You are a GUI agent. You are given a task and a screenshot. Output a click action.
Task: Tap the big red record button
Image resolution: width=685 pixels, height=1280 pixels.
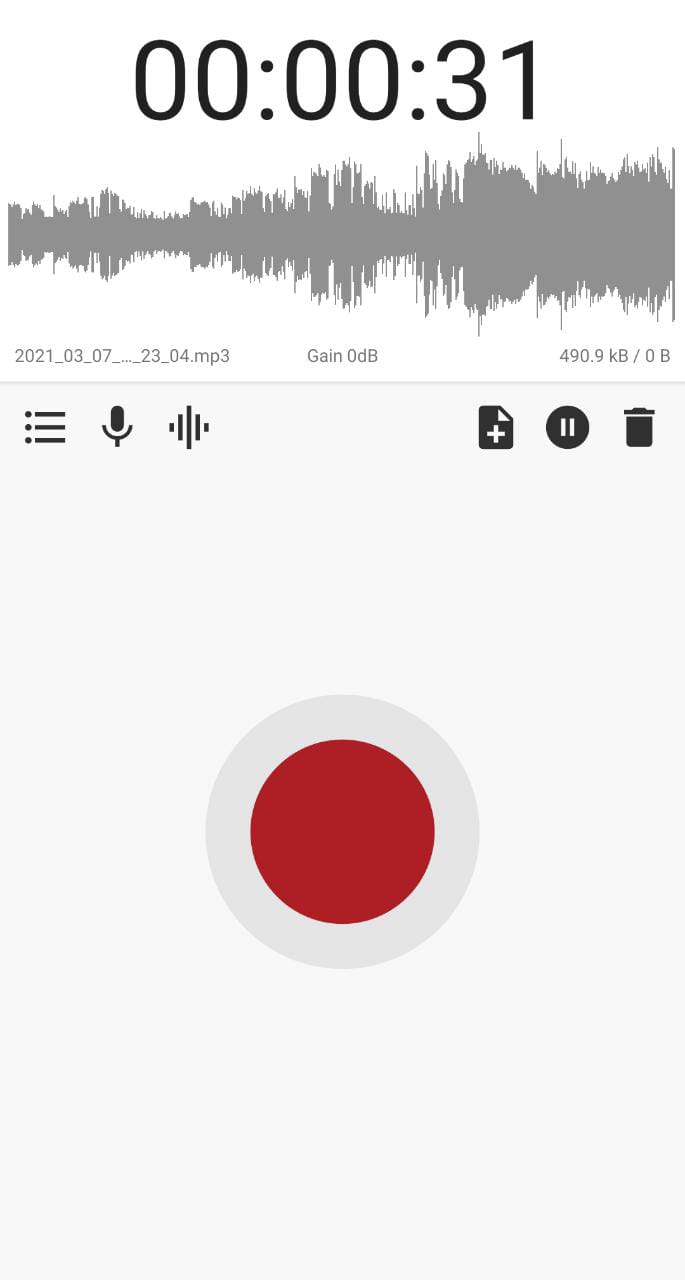click(x=342, y=831)
